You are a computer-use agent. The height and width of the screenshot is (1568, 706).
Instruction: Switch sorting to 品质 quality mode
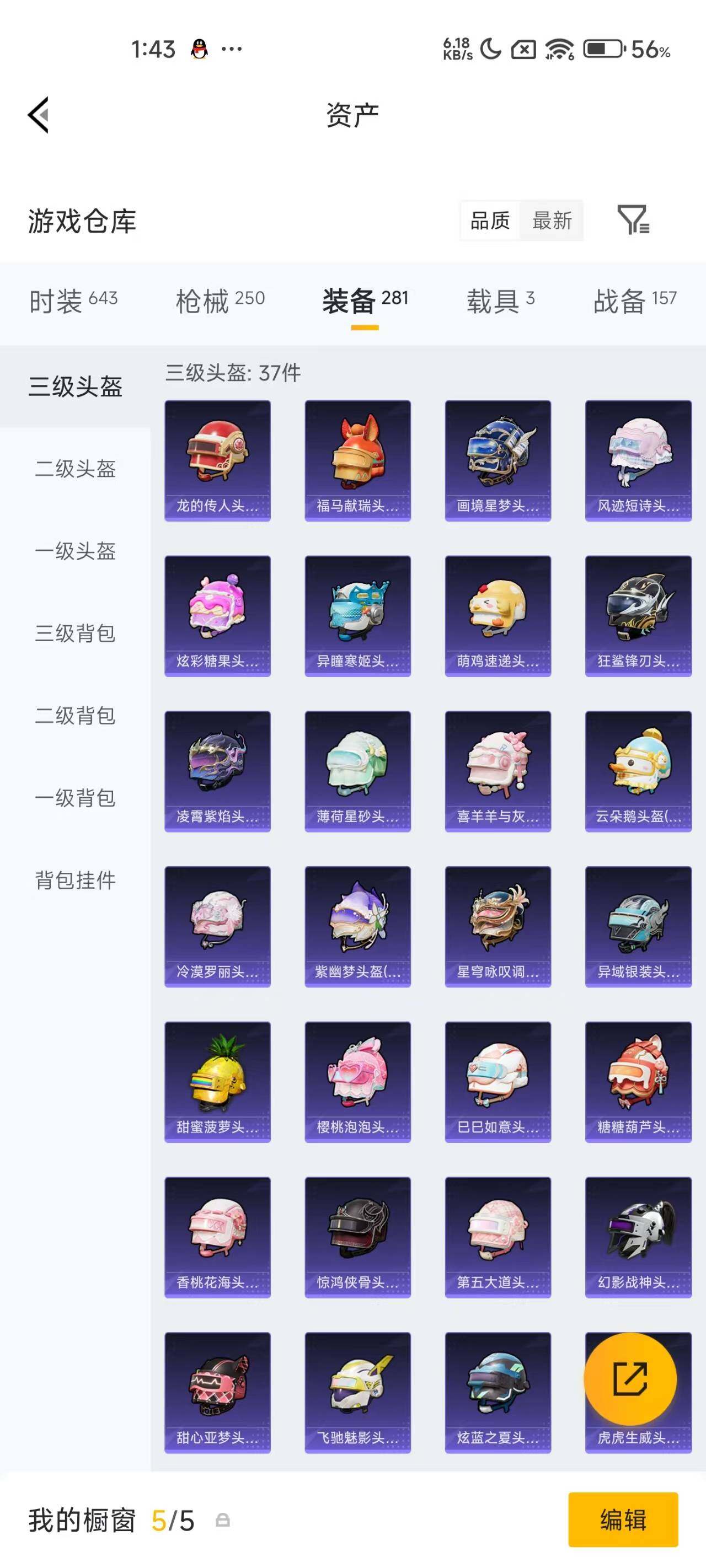(x=490, y=221)
